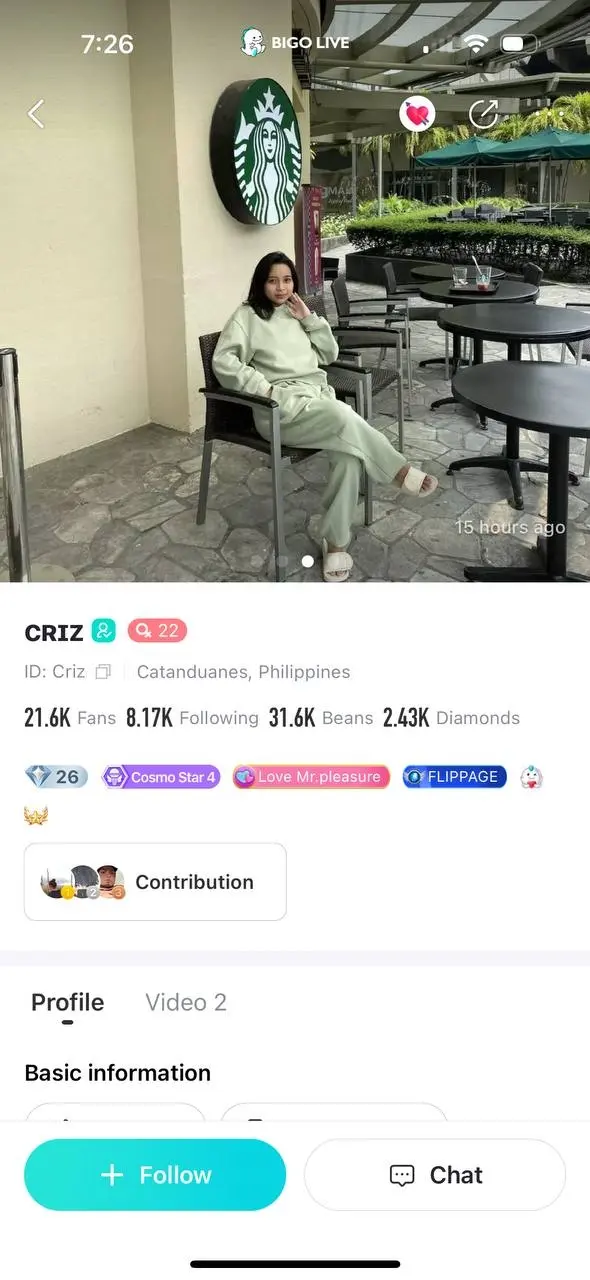The height and width of the screenshot is (1280, 590).
Task: Go back using the top-left arrow
Action: 36,114
